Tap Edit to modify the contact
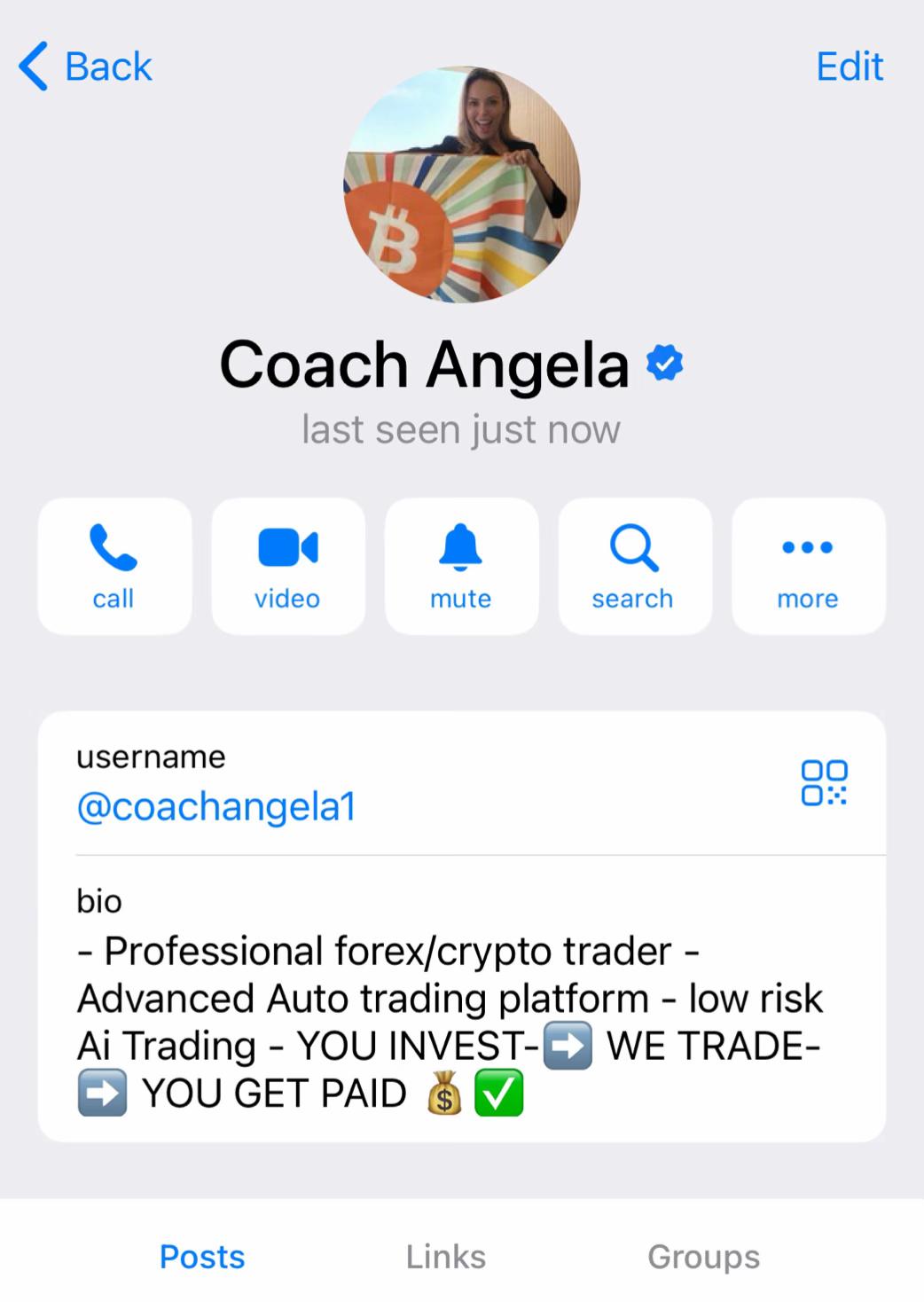 point(849,67)
